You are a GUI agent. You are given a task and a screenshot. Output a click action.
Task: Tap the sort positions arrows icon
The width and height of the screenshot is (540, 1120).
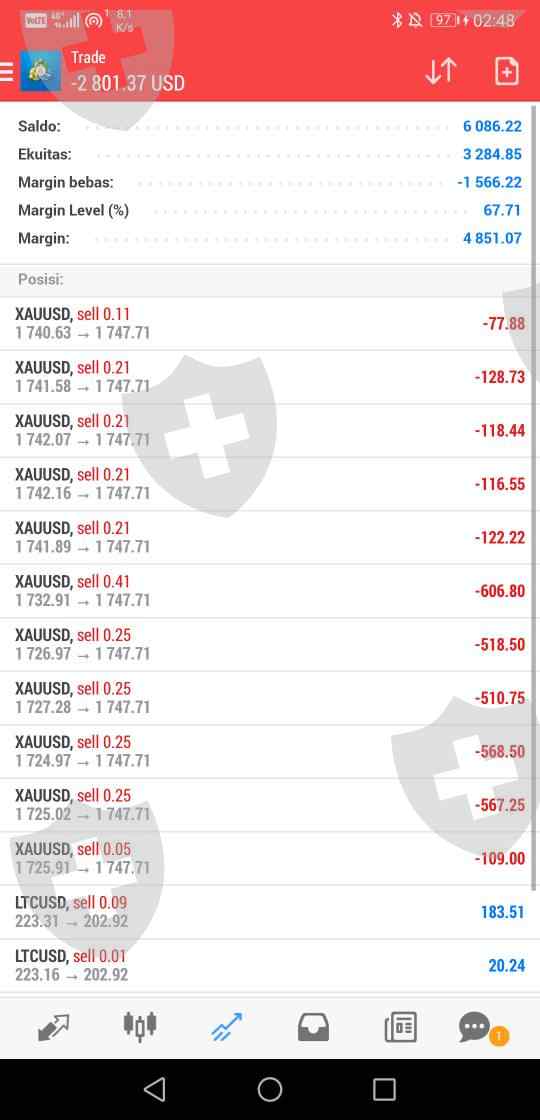[441, 71]
